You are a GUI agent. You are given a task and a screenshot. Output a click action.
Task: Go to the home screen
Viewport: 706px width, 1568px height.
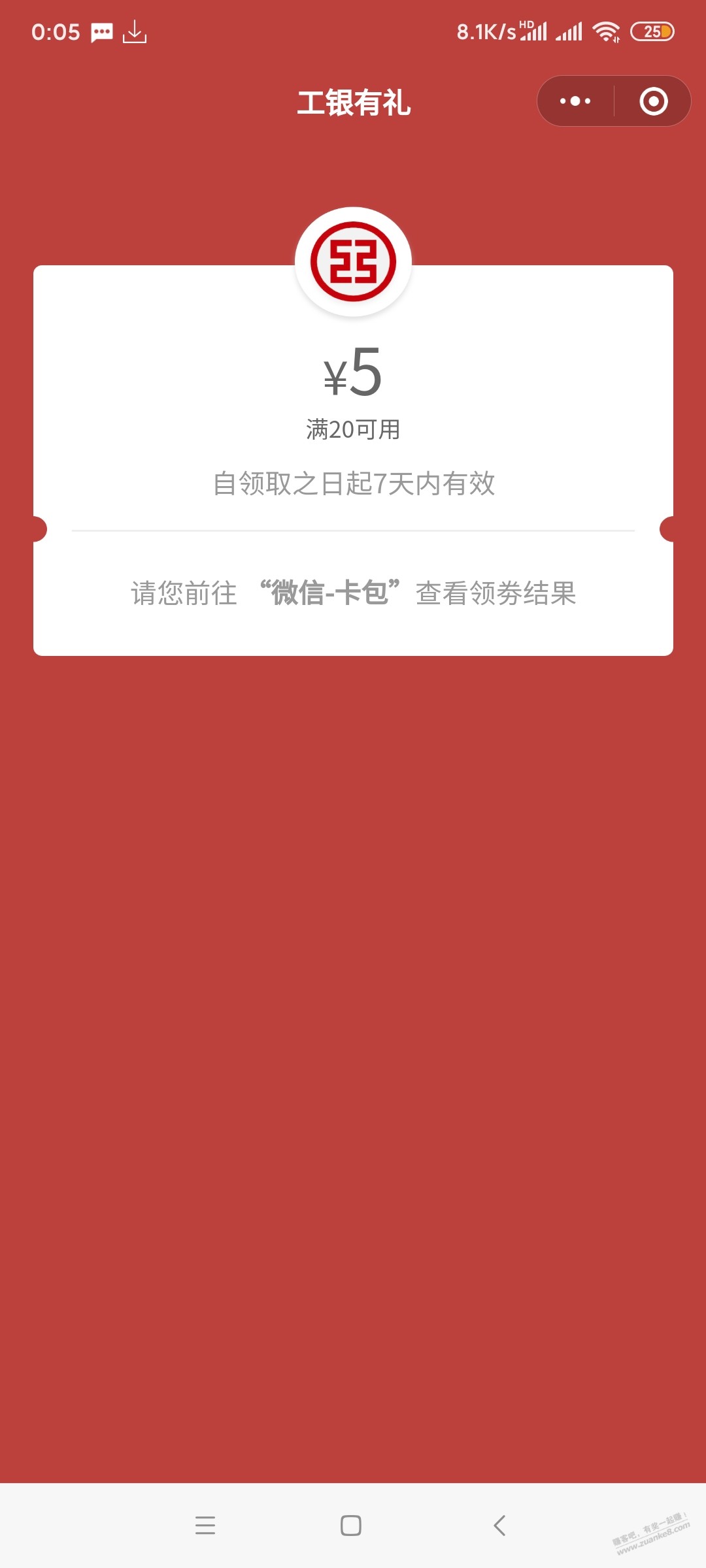(x=351, y=1526)
